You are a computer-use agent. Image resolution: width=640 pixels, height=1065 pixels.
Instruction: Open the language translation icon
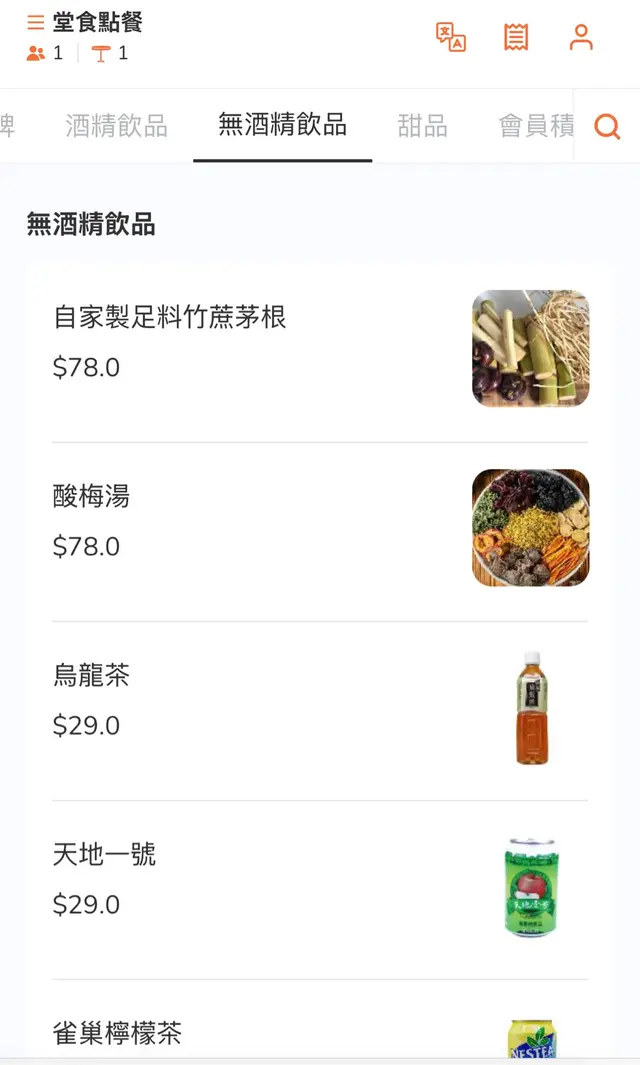(451, 37)
